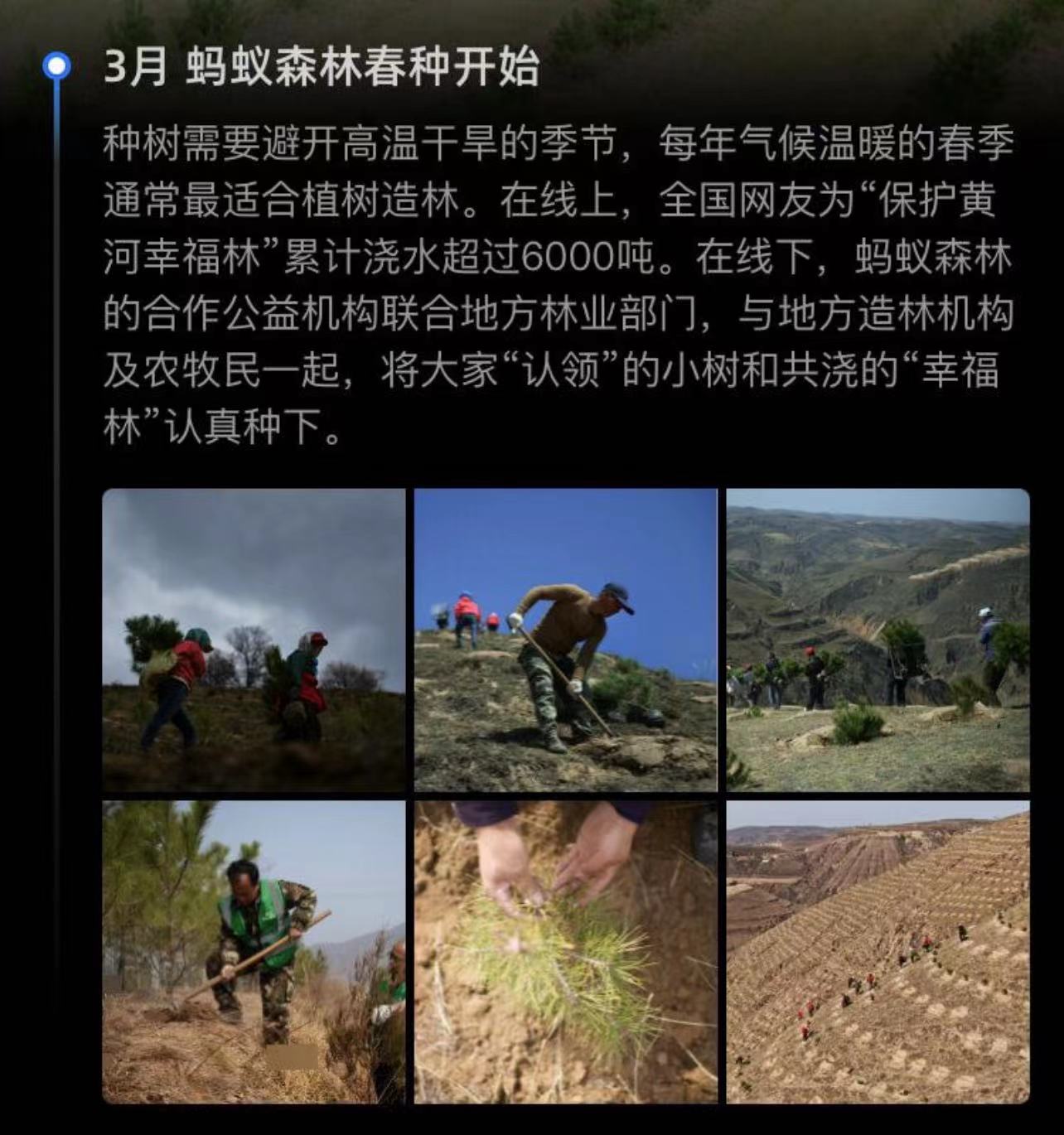Screen dimensions: 1064x1135
Task: View photo of the terraced hillside
Action: pyautogui.click(x=878, y=952)
